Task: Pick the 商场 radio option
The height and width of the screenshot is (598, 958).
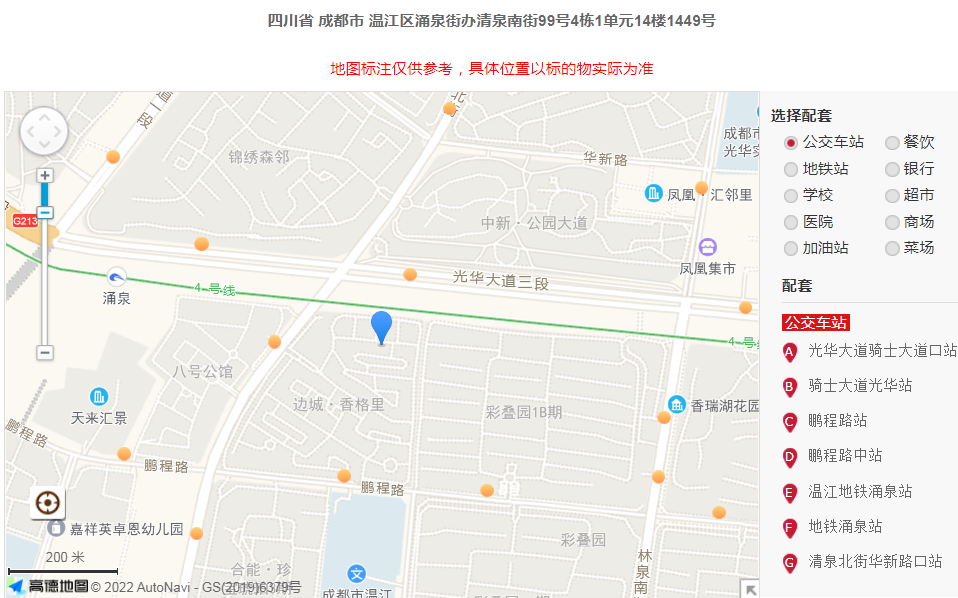Action: (x=892, y=222)
